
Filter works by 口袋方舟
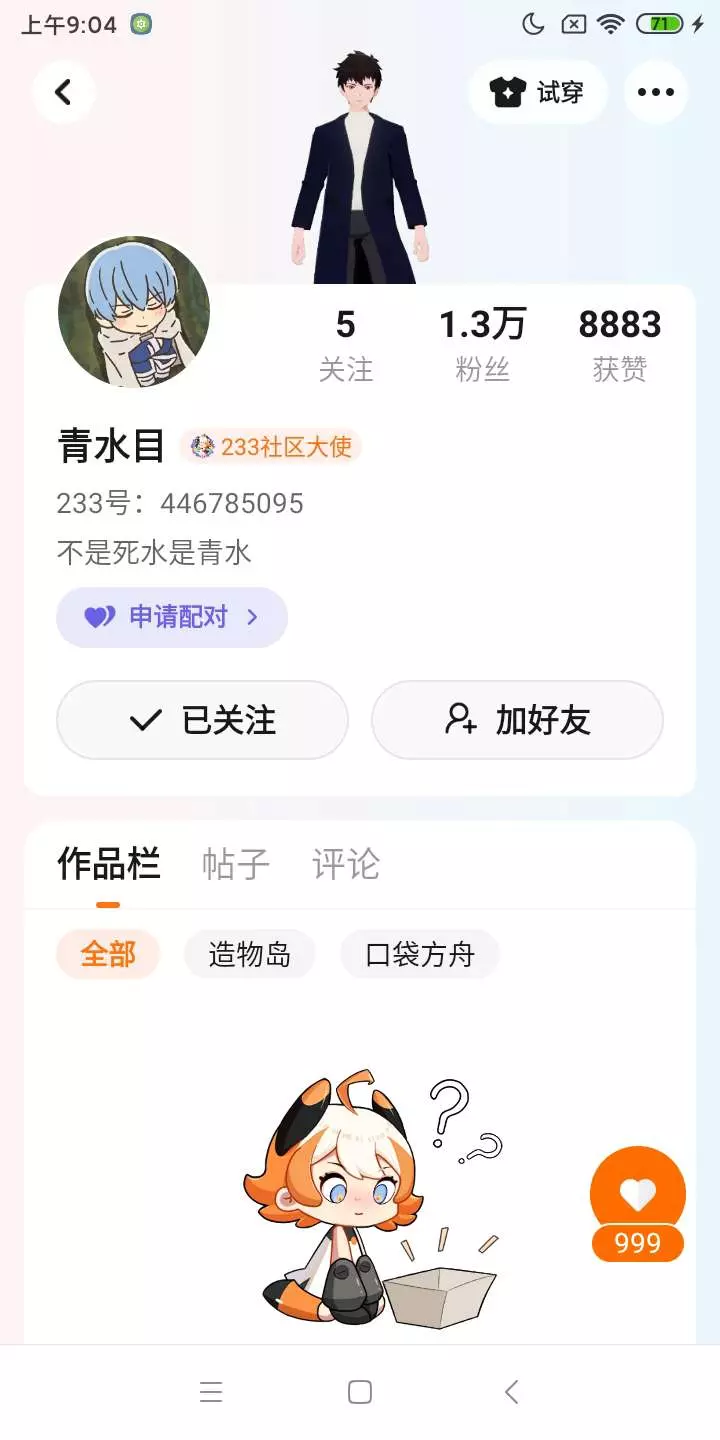419,954
